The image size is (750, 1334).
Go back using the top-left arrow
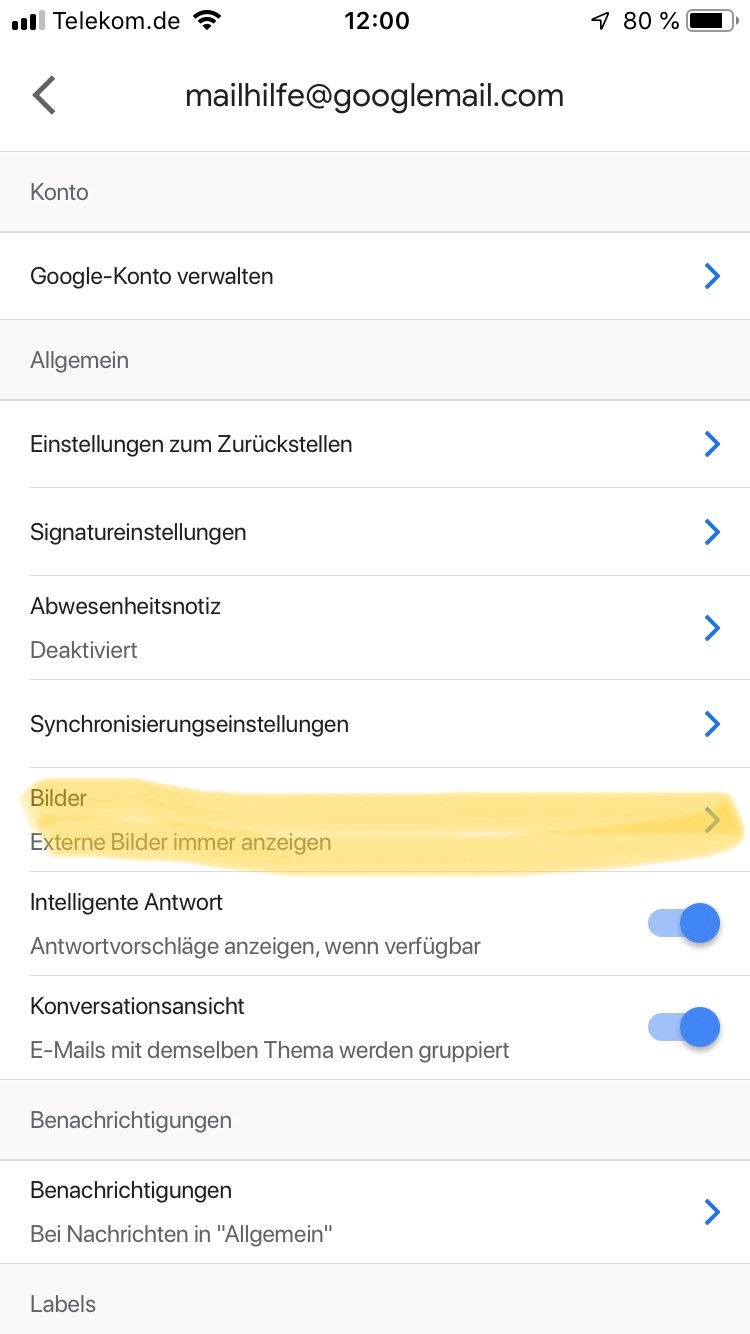tap(44, 96)
